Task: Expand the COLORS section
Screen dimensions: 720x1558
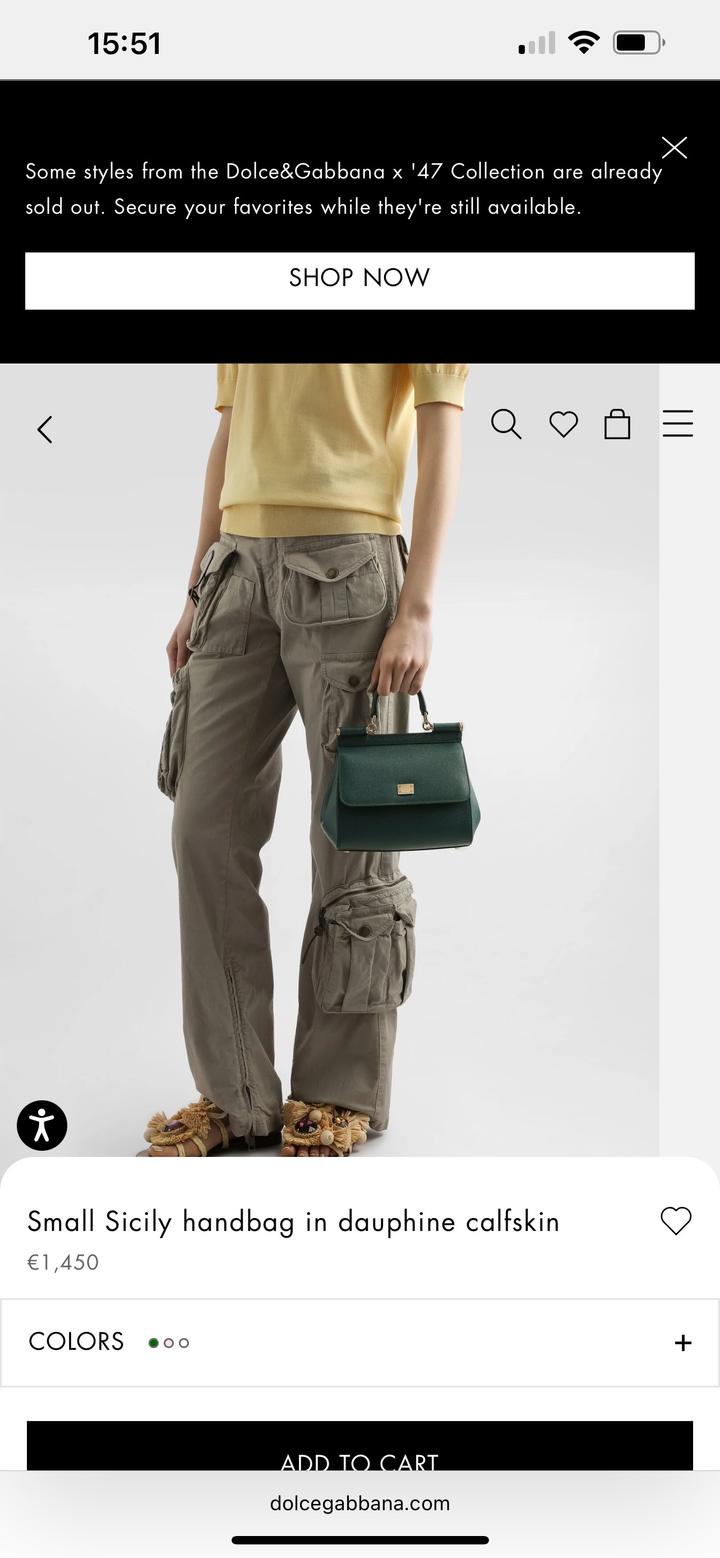Action: pos(683,1343)
